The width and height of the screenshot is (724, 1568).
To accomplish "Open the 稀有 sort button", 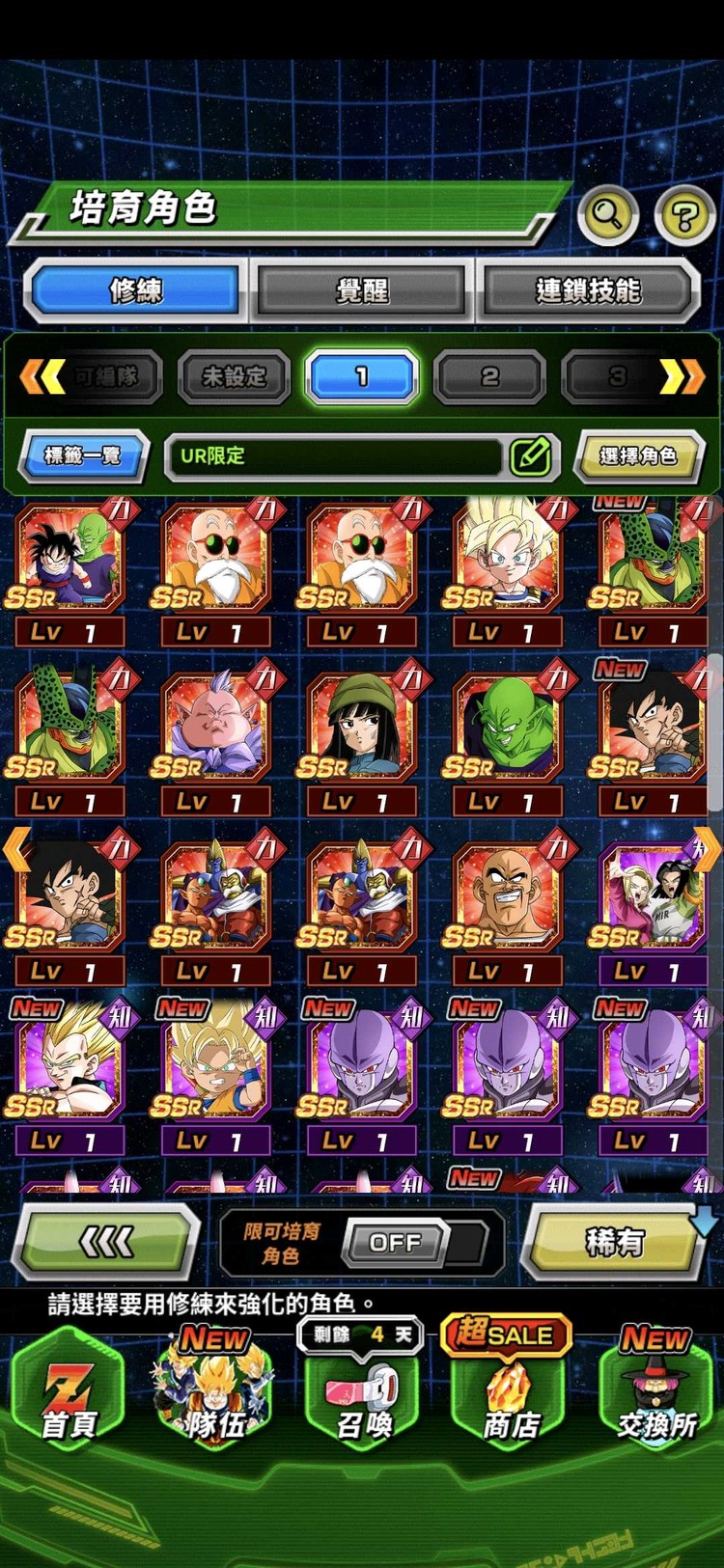I will (x=615, y=1243).
